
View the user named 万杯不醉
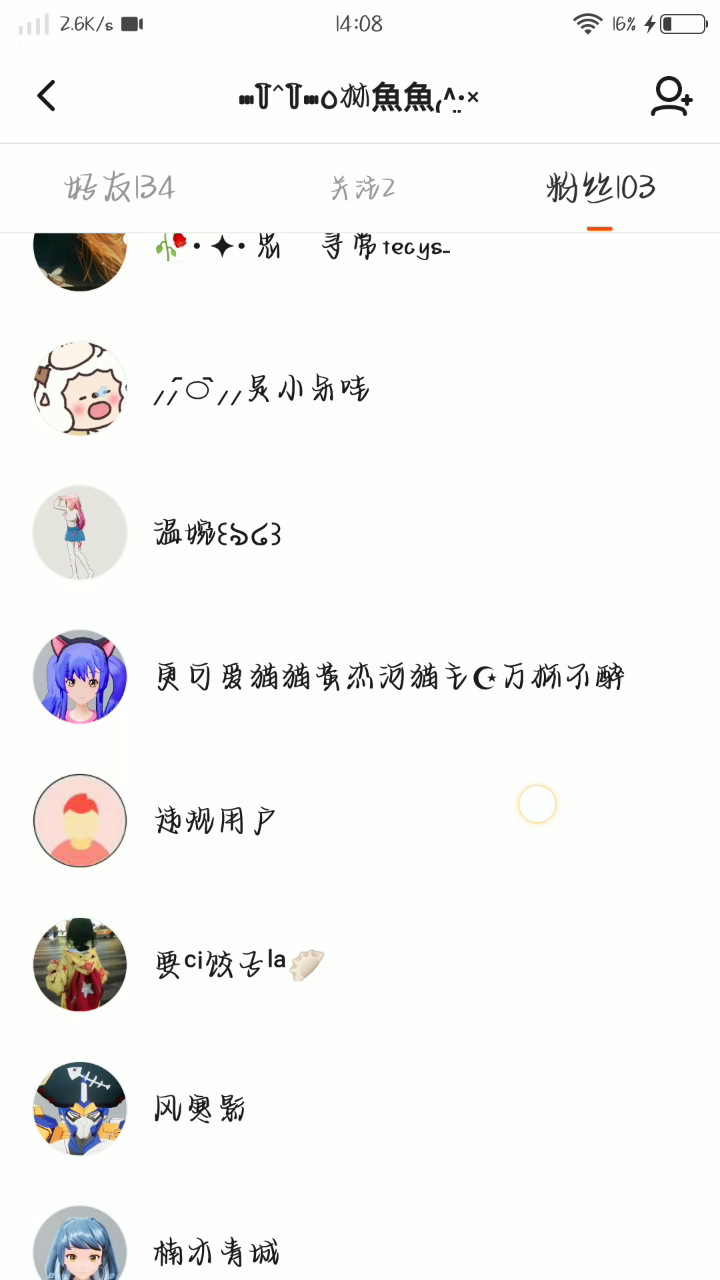point(390,678)
